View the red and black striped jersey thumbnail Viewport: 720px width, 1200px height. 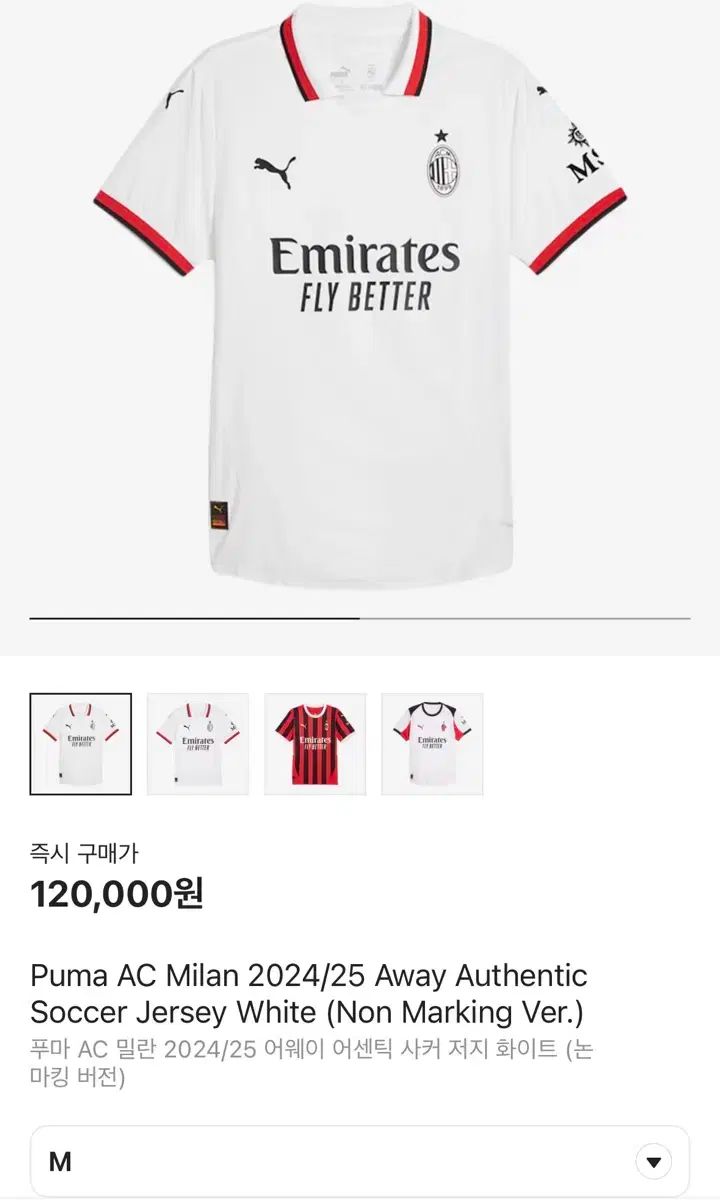[315, 744]
